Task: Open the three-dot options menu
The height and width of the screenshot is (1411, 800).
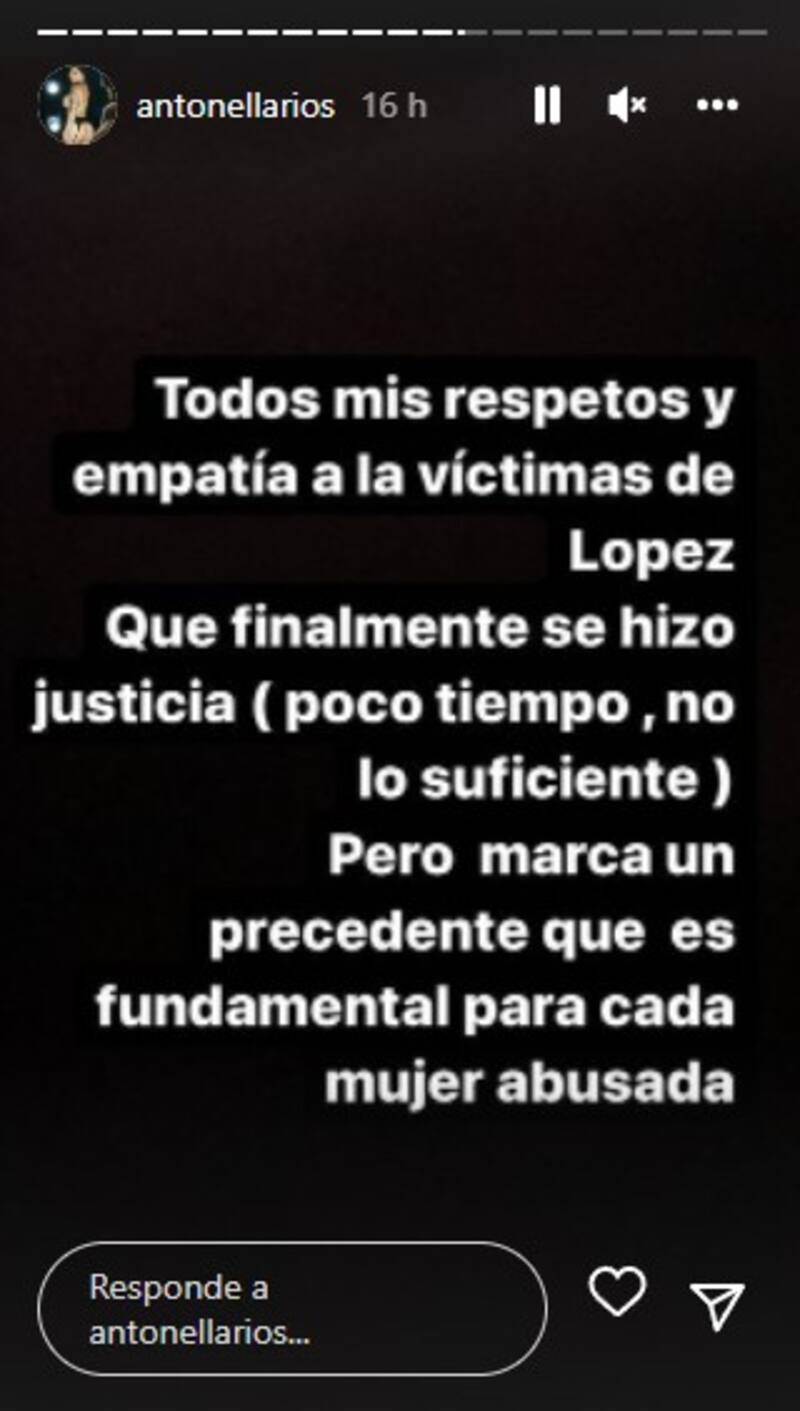Action: coord(717,105)
